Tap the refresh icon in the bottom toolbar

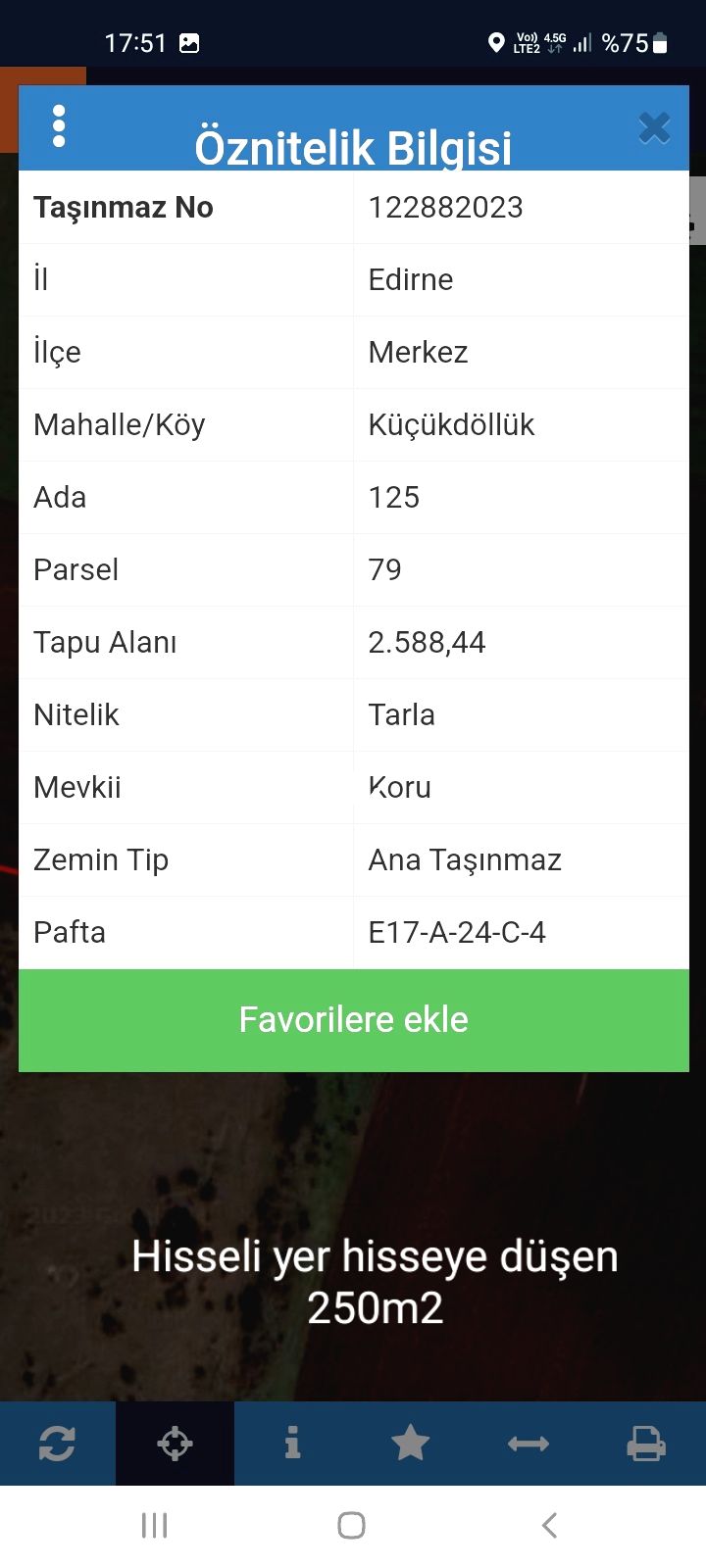coord(57,1444)
